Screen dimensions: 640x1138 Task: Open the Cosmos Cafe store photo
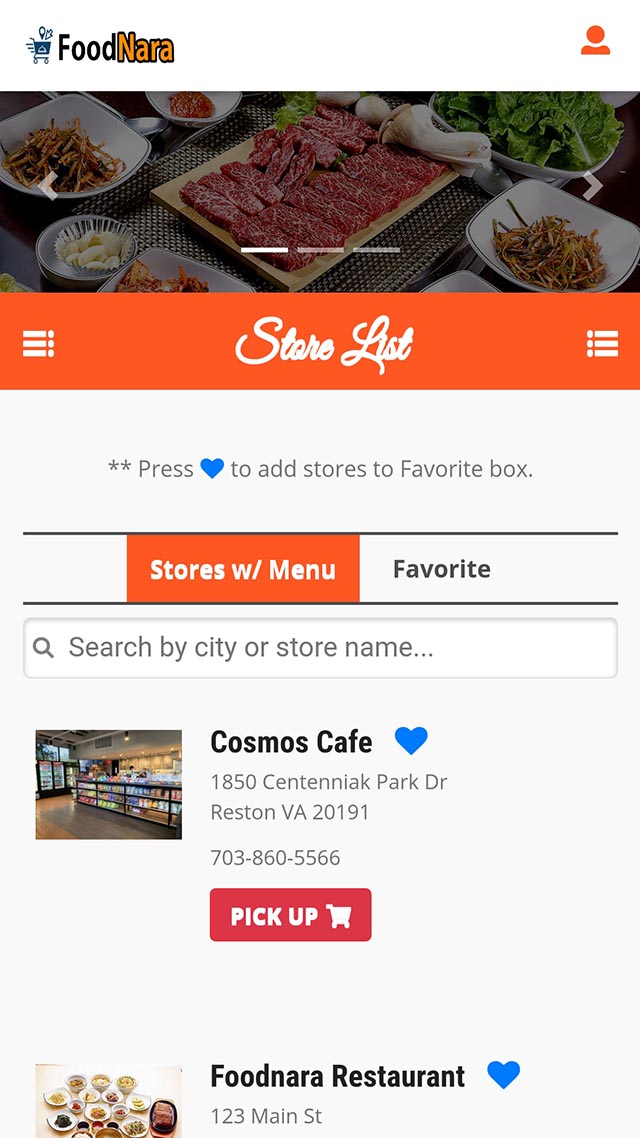coord(109,784)
